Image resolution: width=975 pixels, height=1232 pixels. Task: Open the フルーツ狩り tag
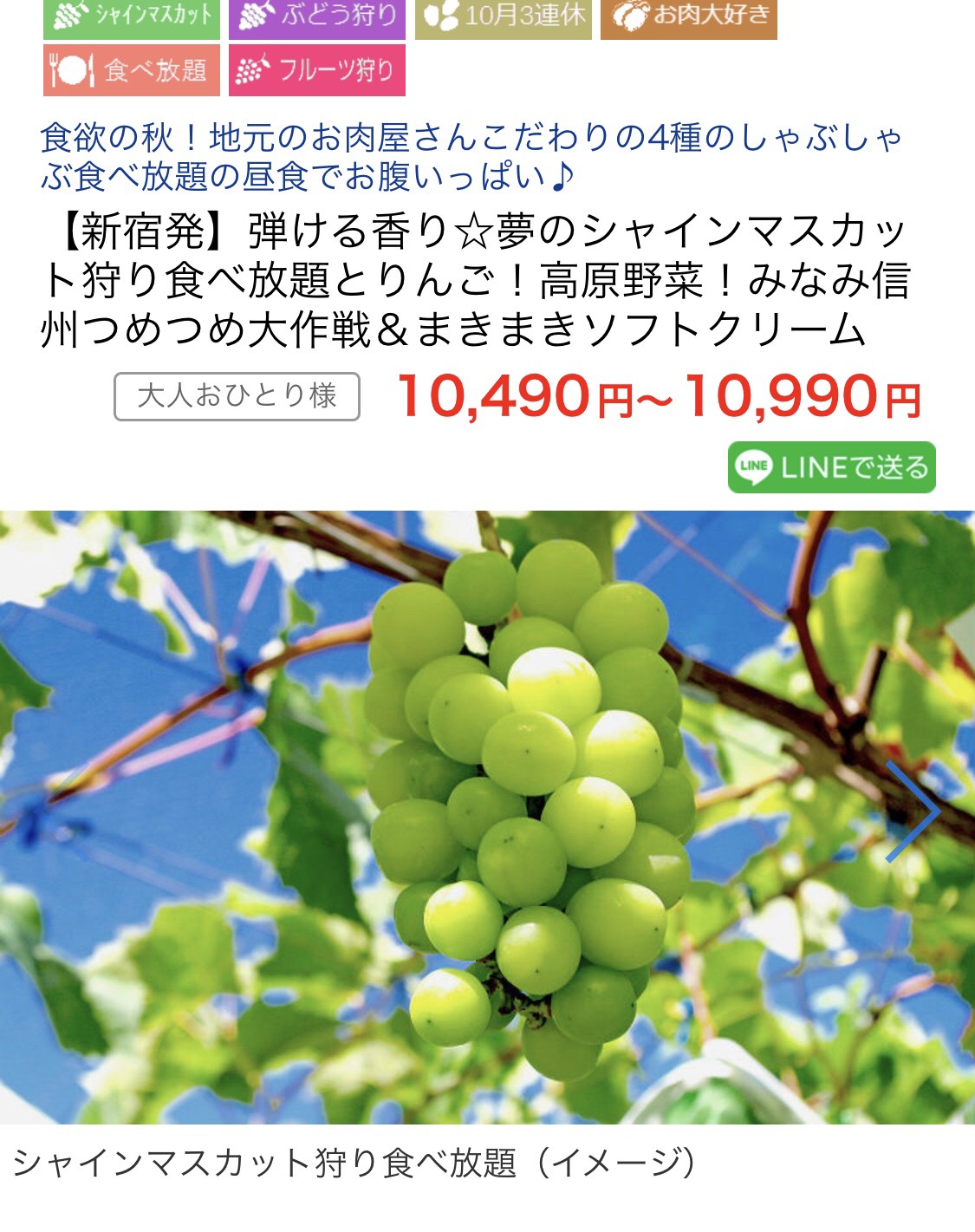pyautogui.click(x=317, y=69)
